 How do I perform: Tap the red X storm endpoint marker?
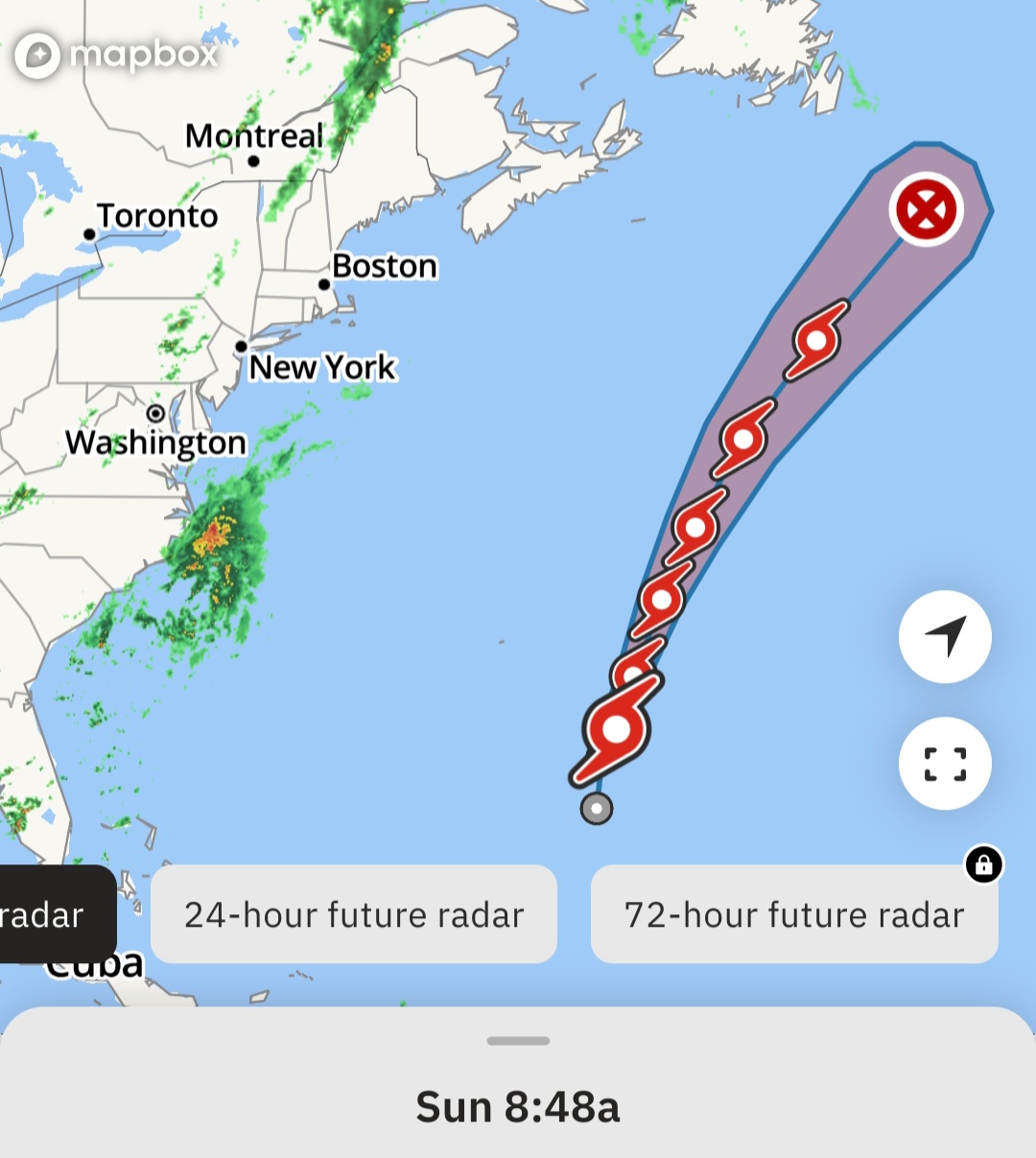click(x=927, y=209)
